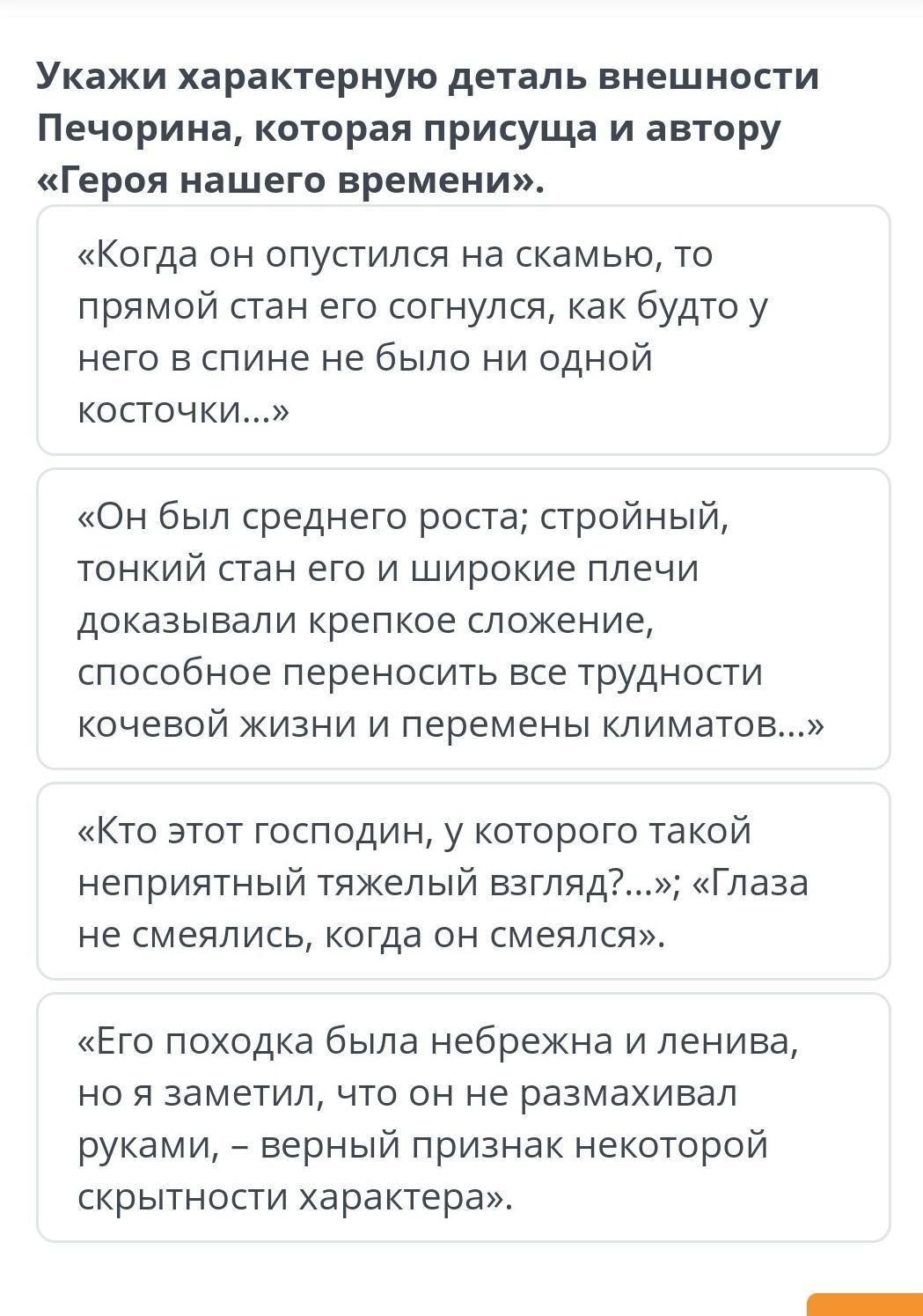Choose the answer «Он был среднего роста; стройный»

[x=463, y=619]
